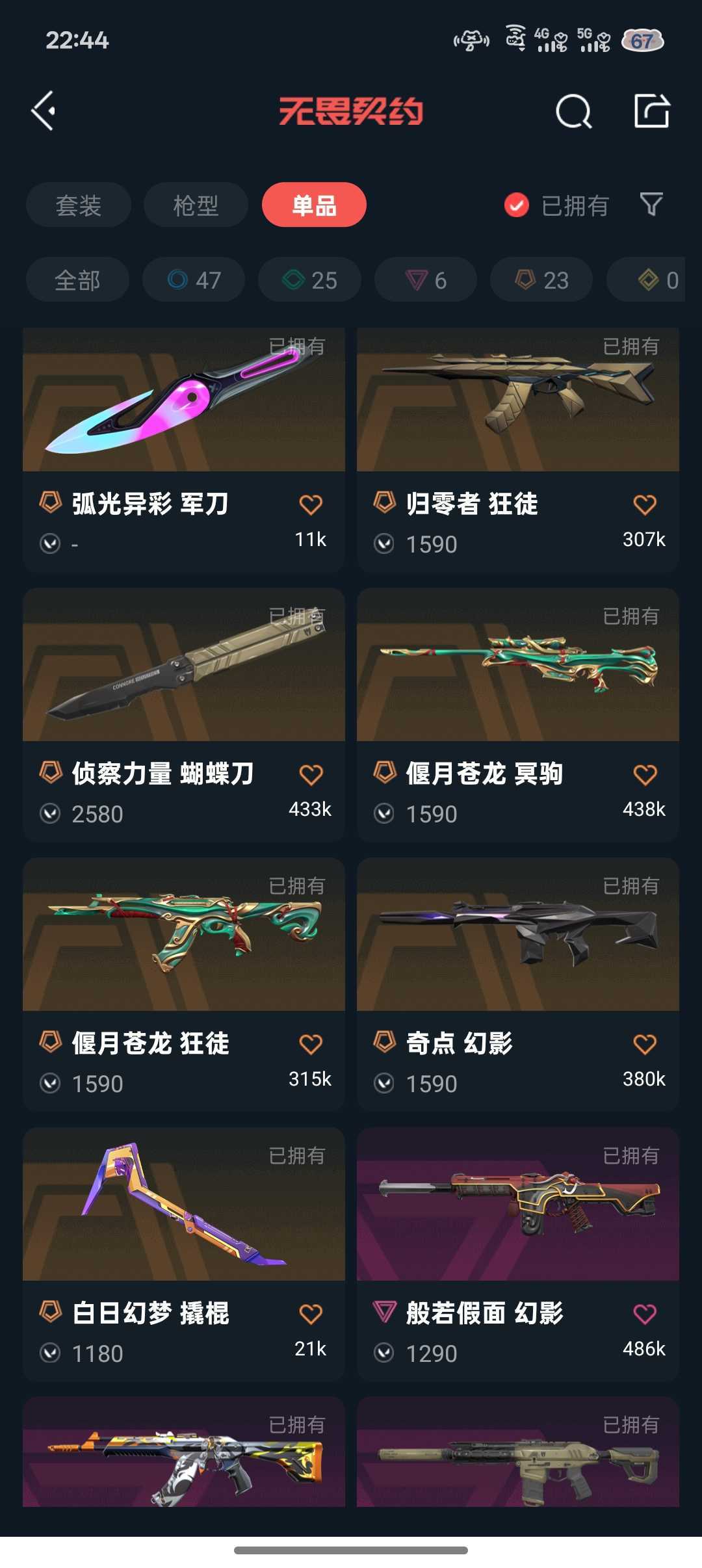Like the 般若假面 幻影 skin

click(x=644, y=1314)
